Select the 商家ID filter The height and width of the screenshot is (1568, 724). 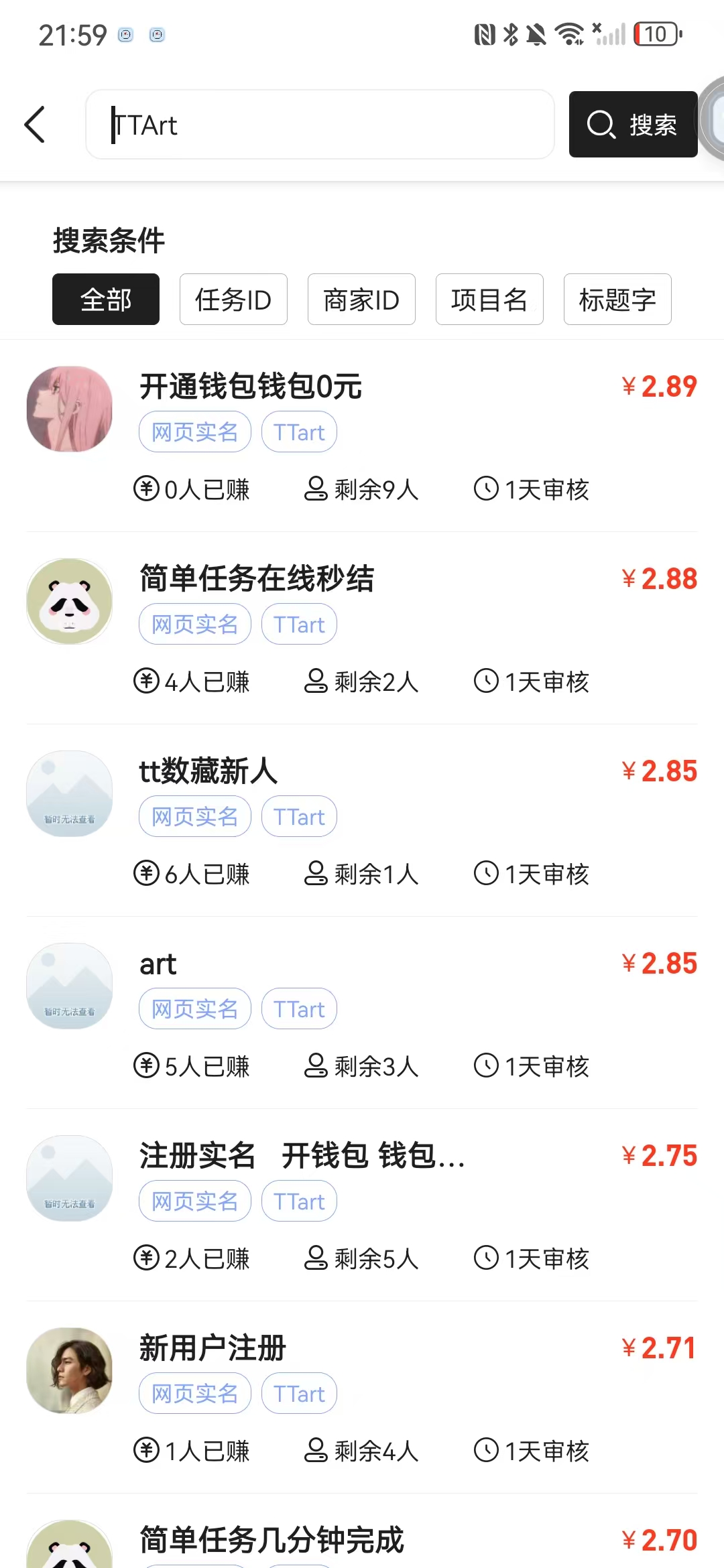(x=361, y=300)
